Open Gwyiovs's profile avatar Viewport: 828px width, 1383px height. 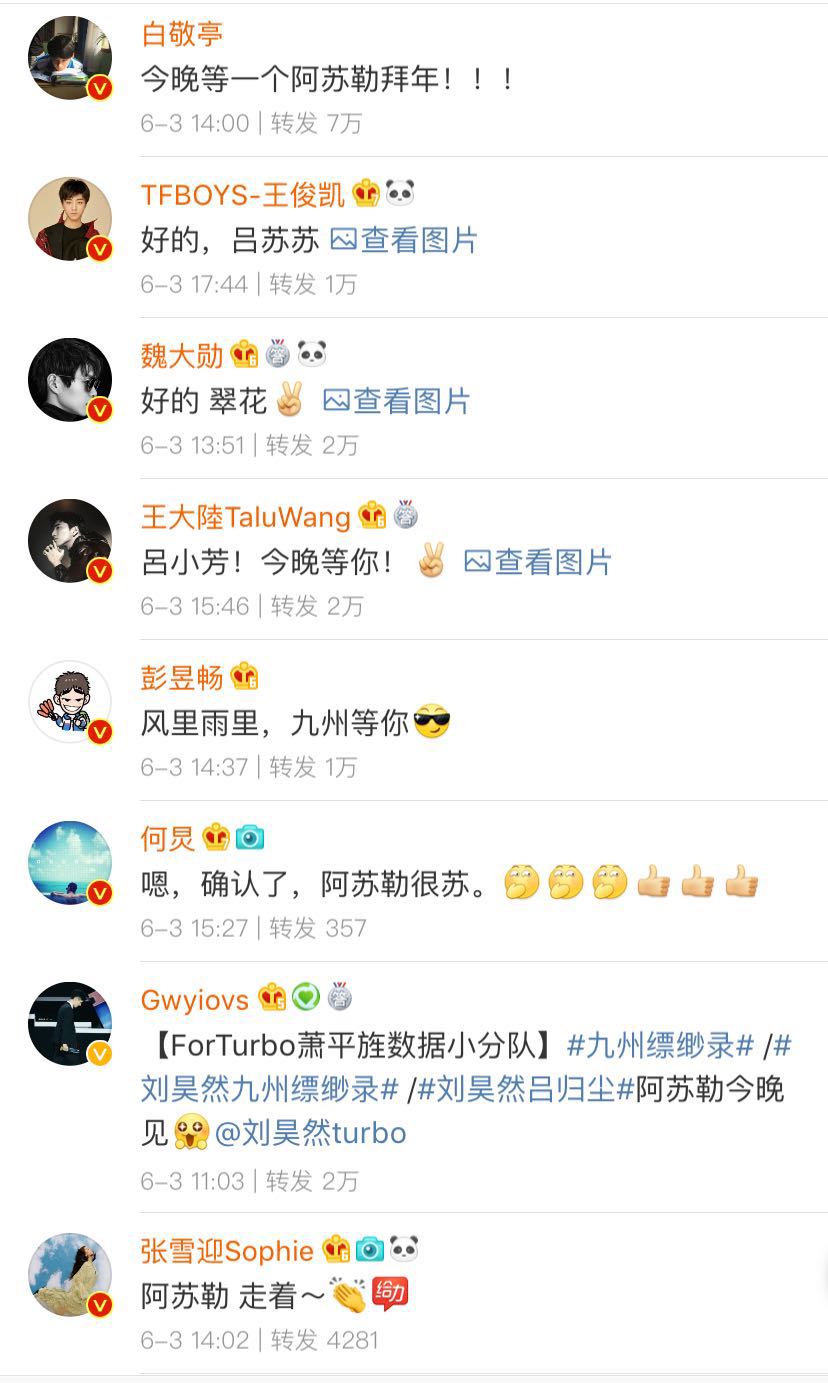69,1024
